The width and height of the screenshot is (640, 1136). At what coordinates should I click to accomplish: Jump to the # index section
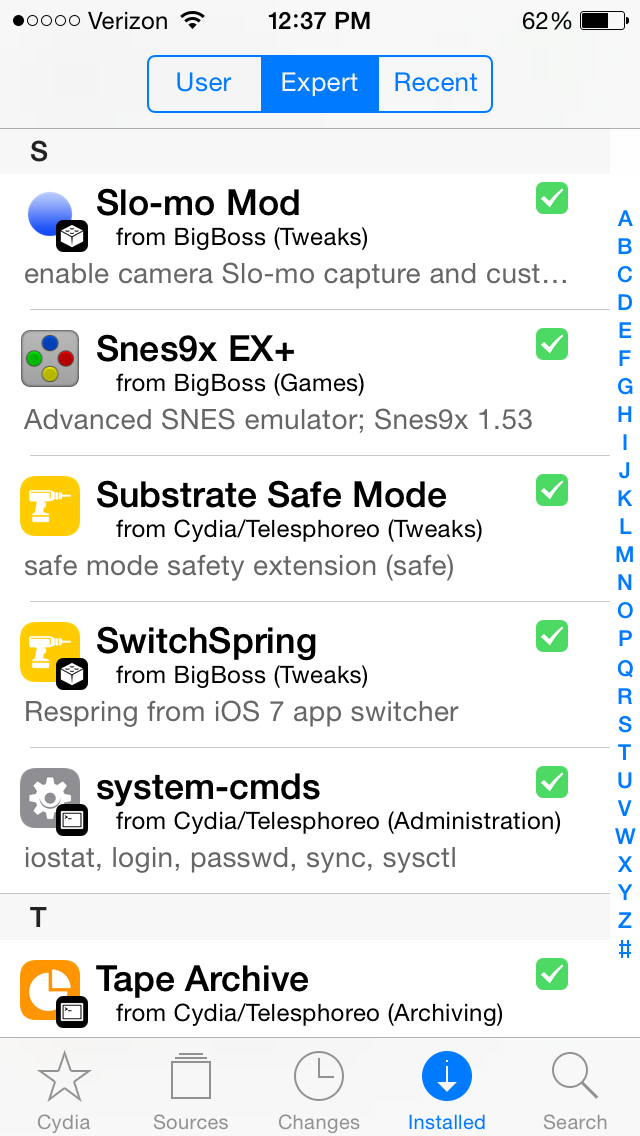tap(625, 948)
